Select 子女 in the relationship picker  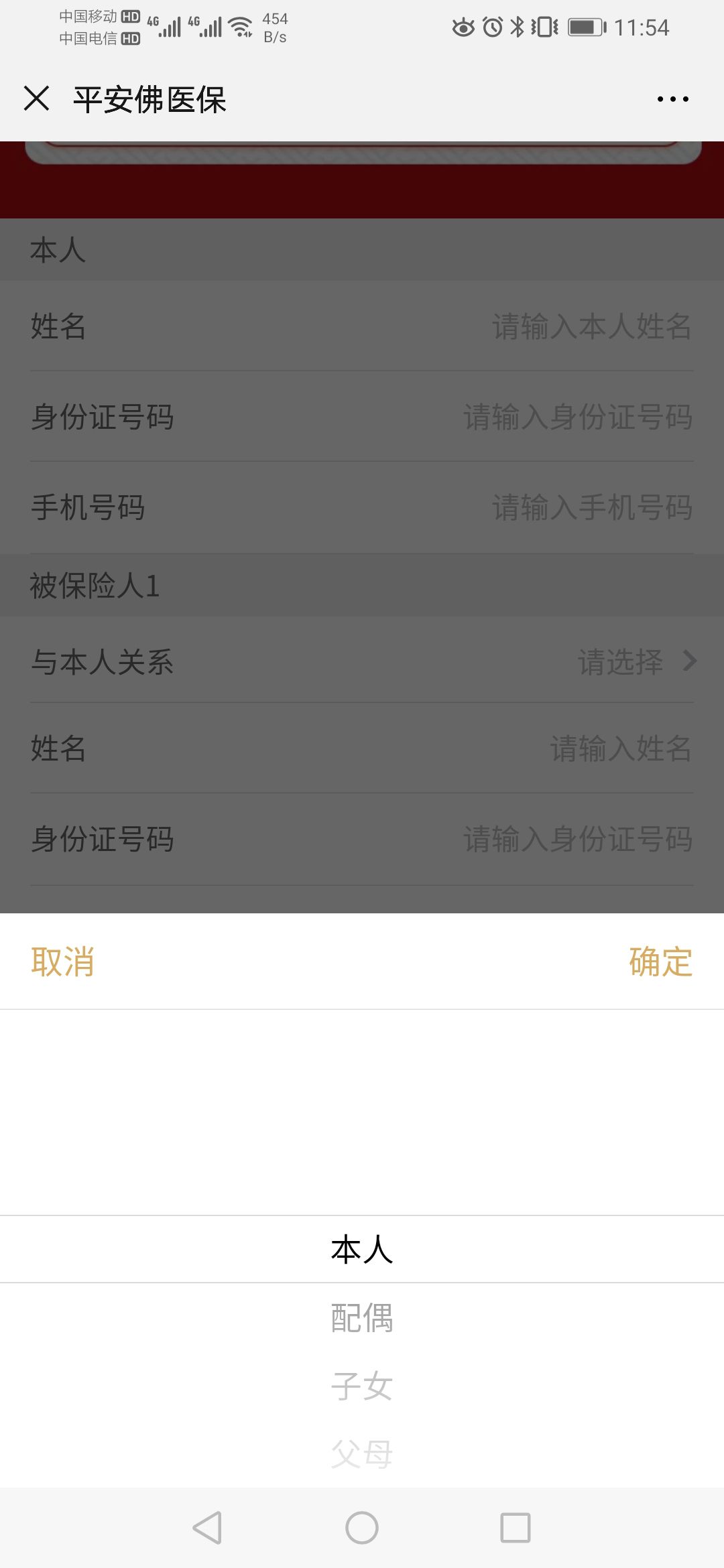(362, 1384)
